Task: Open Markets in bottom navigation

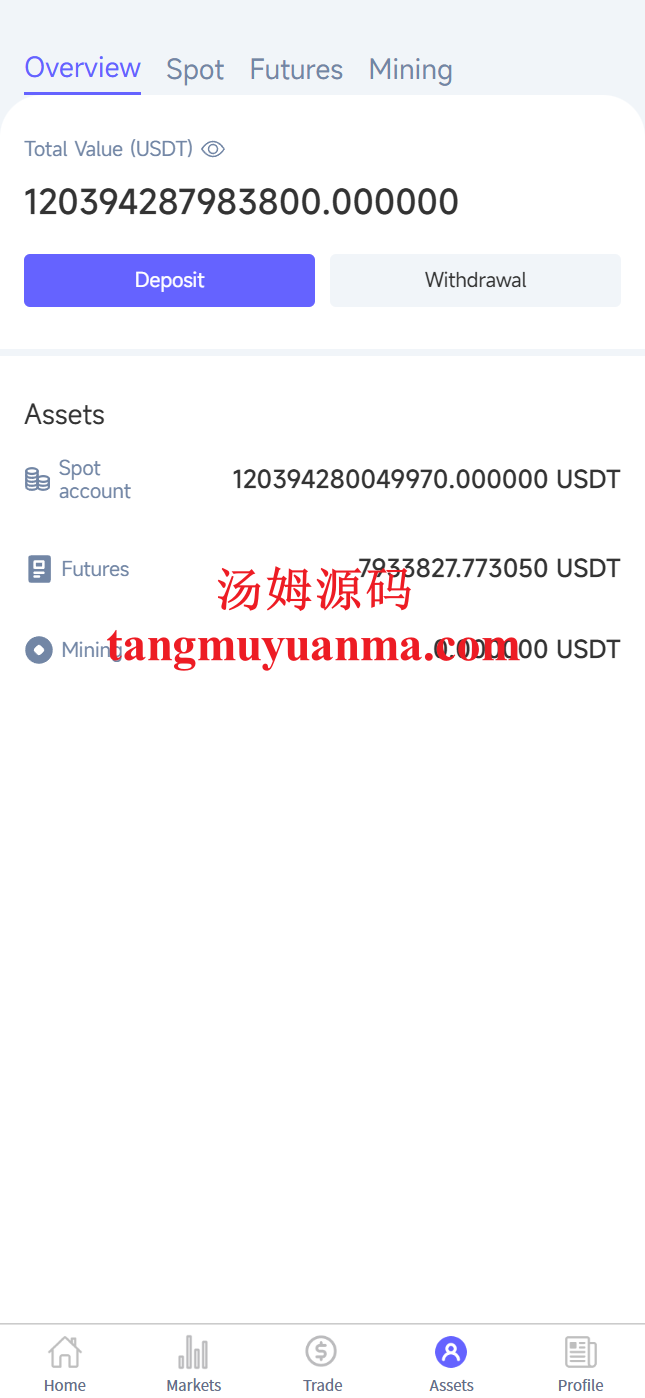Action: (193, 1364)
